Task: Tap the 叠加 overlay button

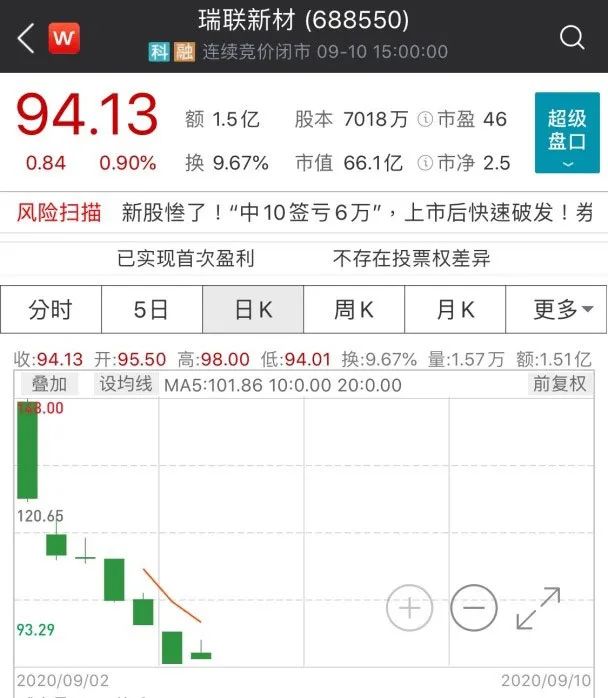Action: pos(49,384)
